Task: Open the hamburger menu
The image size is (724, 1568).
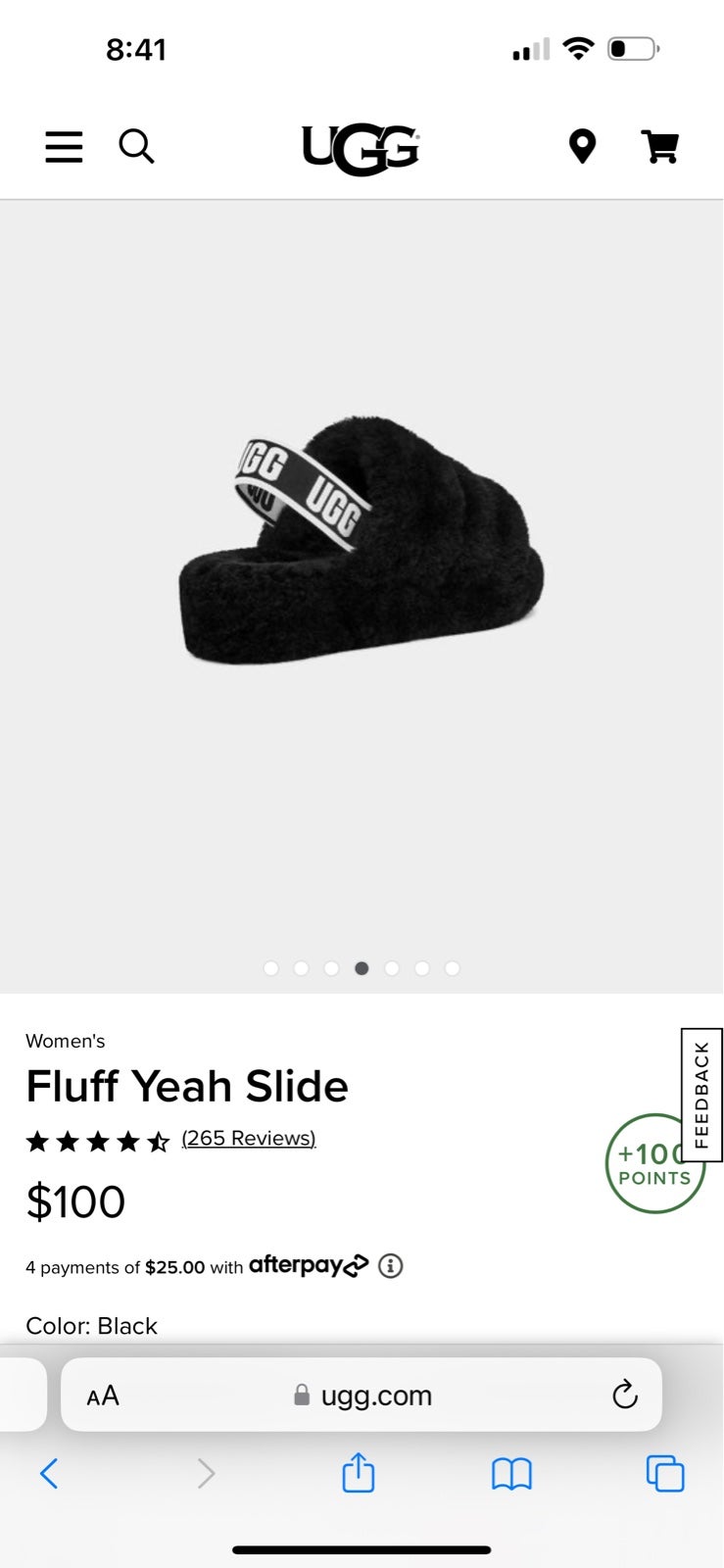Action: coord(64,147)
